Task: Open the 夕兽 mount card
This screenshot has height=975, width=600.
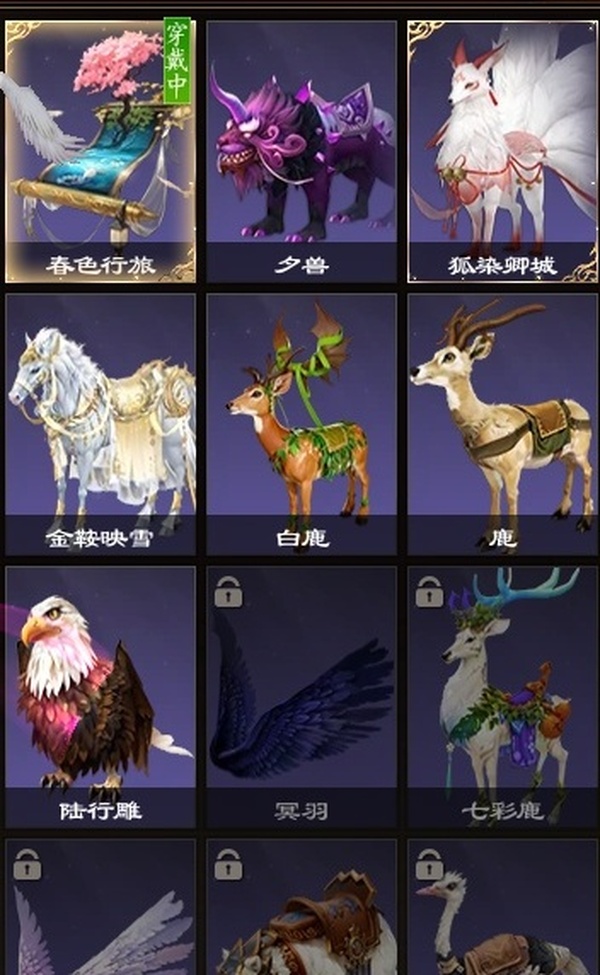Action: pyautogui.click(x=301, y=150)
